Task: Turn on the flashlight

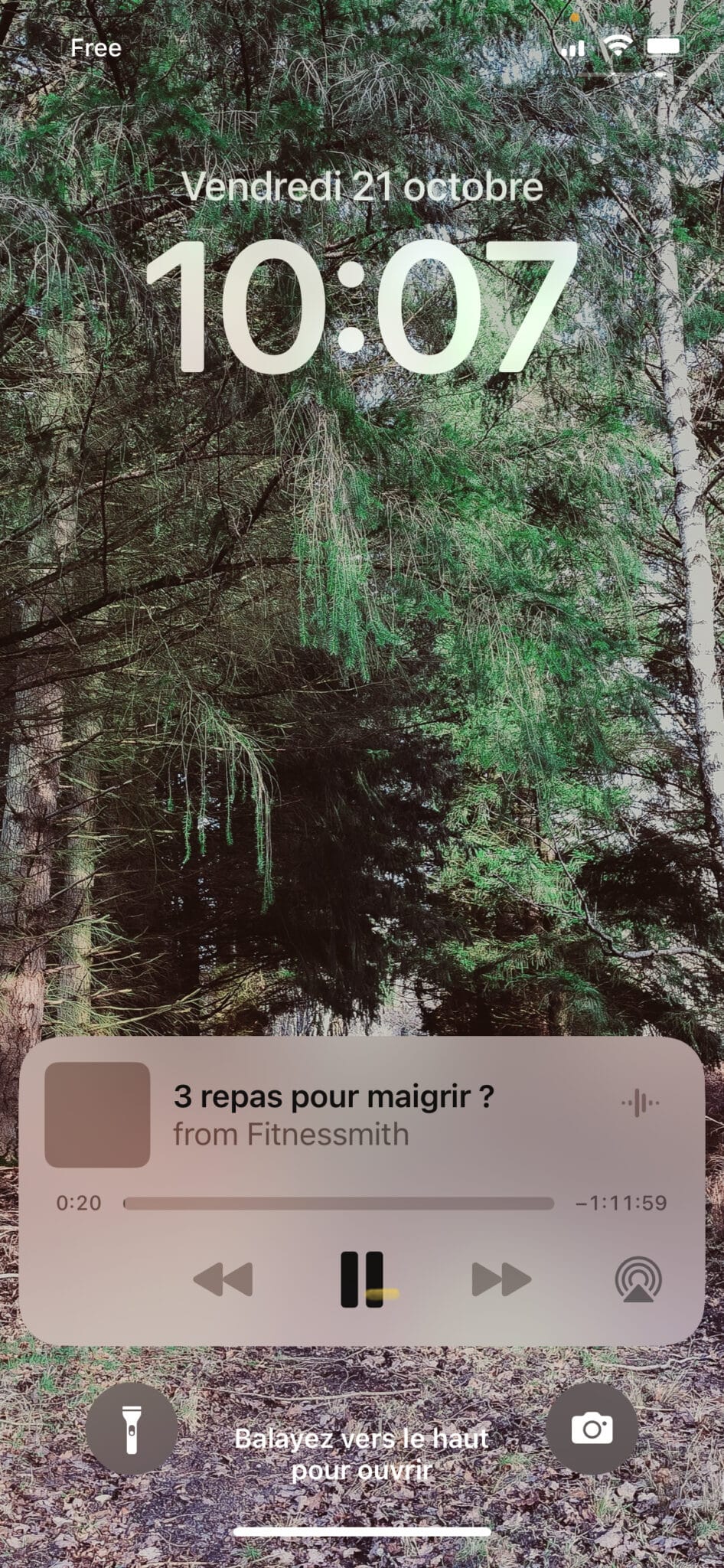Action: pos(132,1429)
